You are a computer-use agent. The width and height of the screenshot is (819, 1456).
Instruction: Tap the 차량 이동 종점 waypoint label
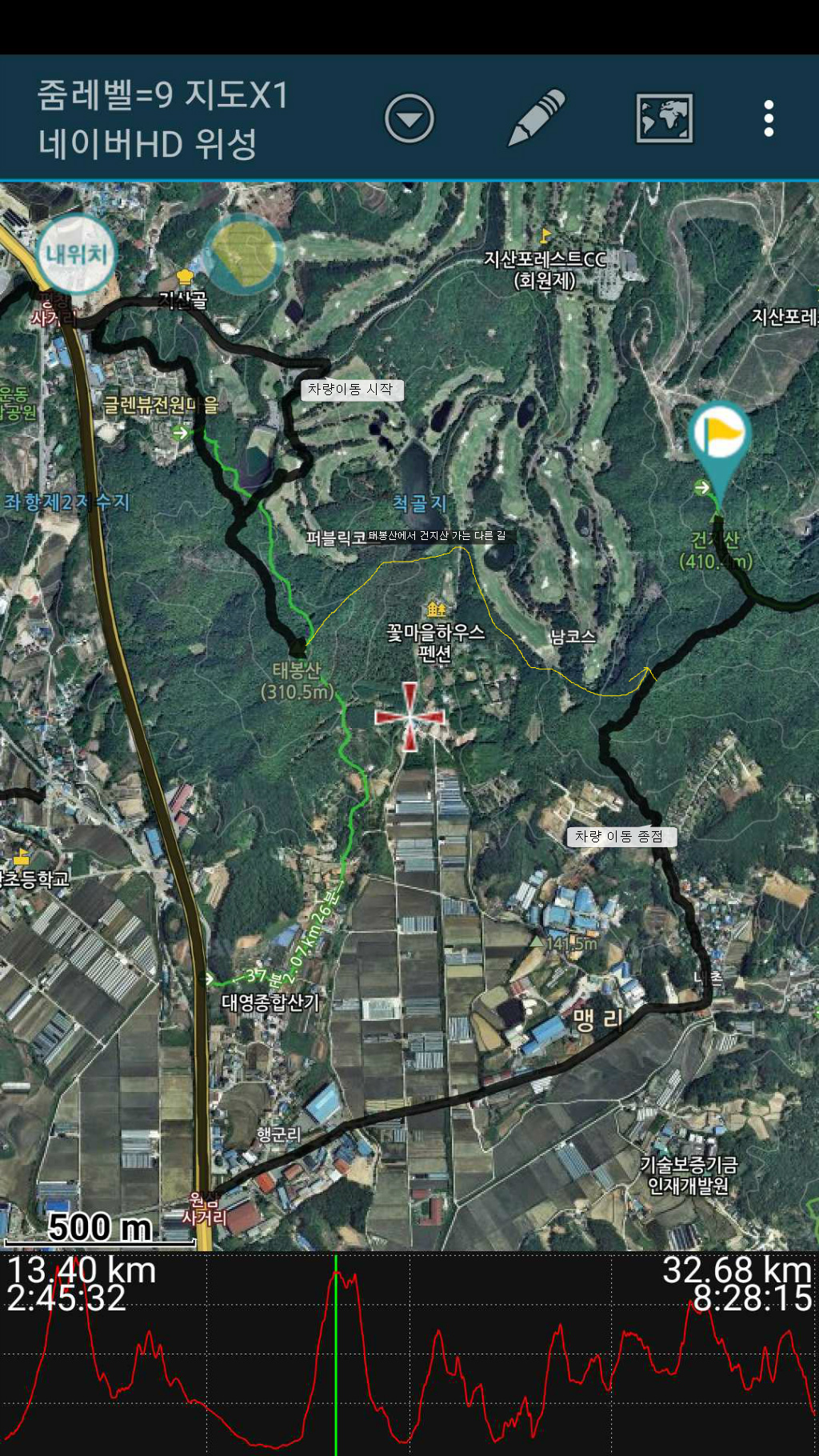pos(621,836)
